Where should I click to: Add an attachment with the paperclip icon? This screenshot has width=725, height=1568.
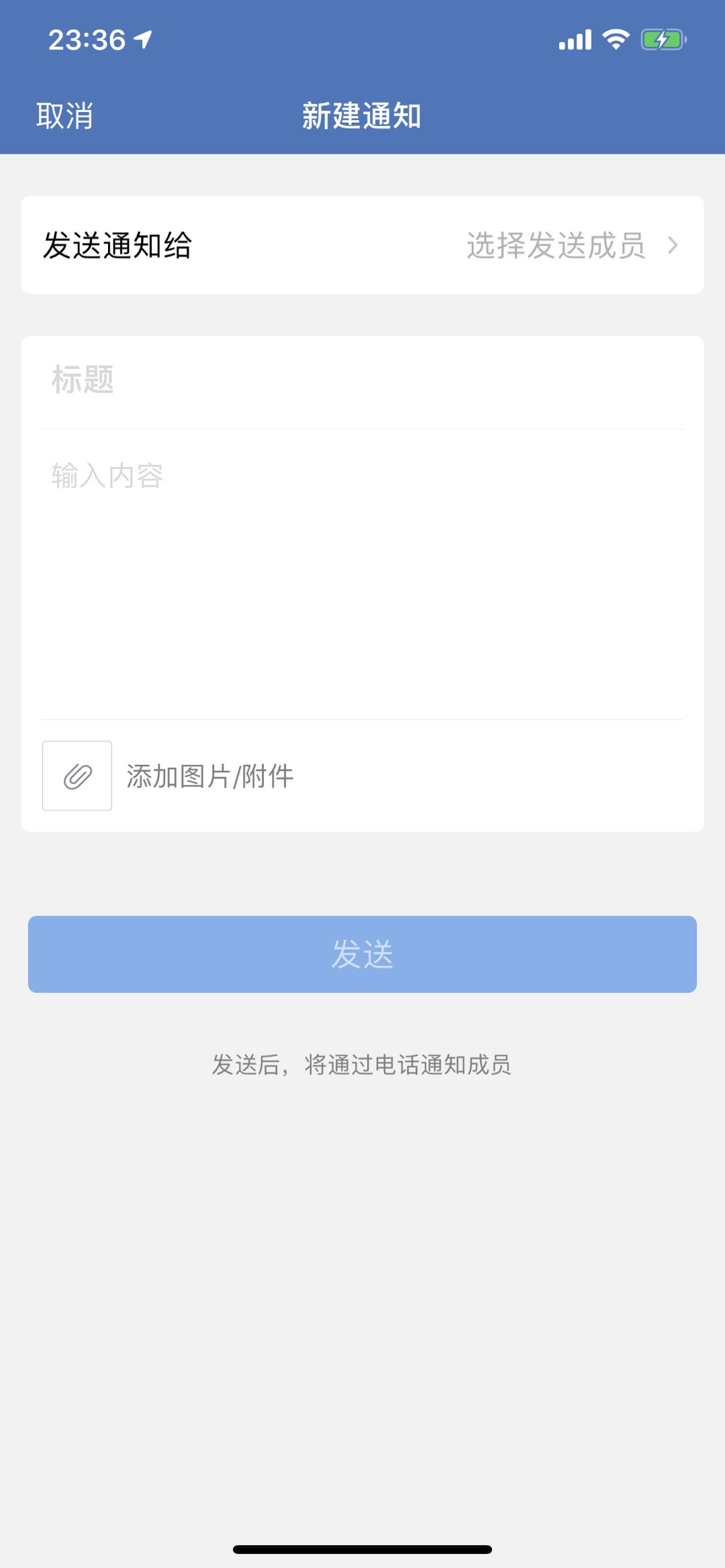point(77,776)
